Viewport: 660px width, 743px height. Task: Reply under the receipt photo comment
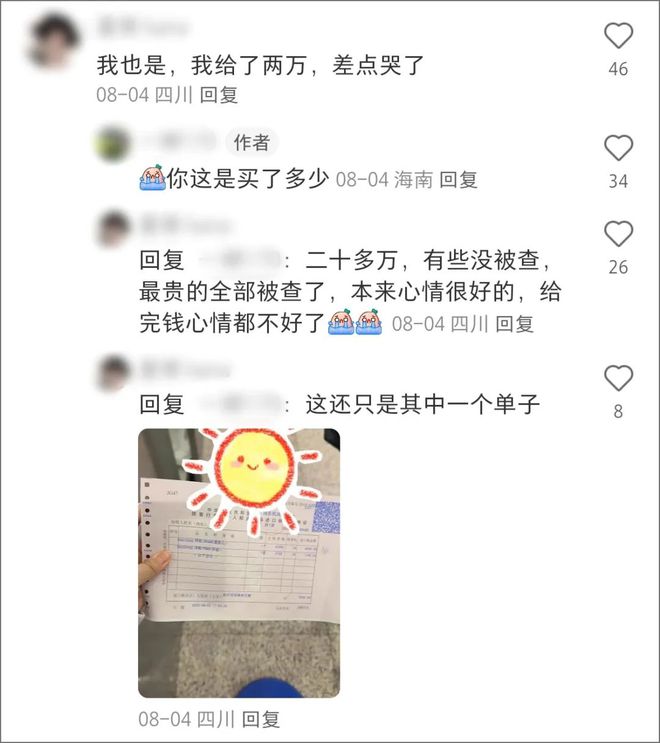click(261, 719)
